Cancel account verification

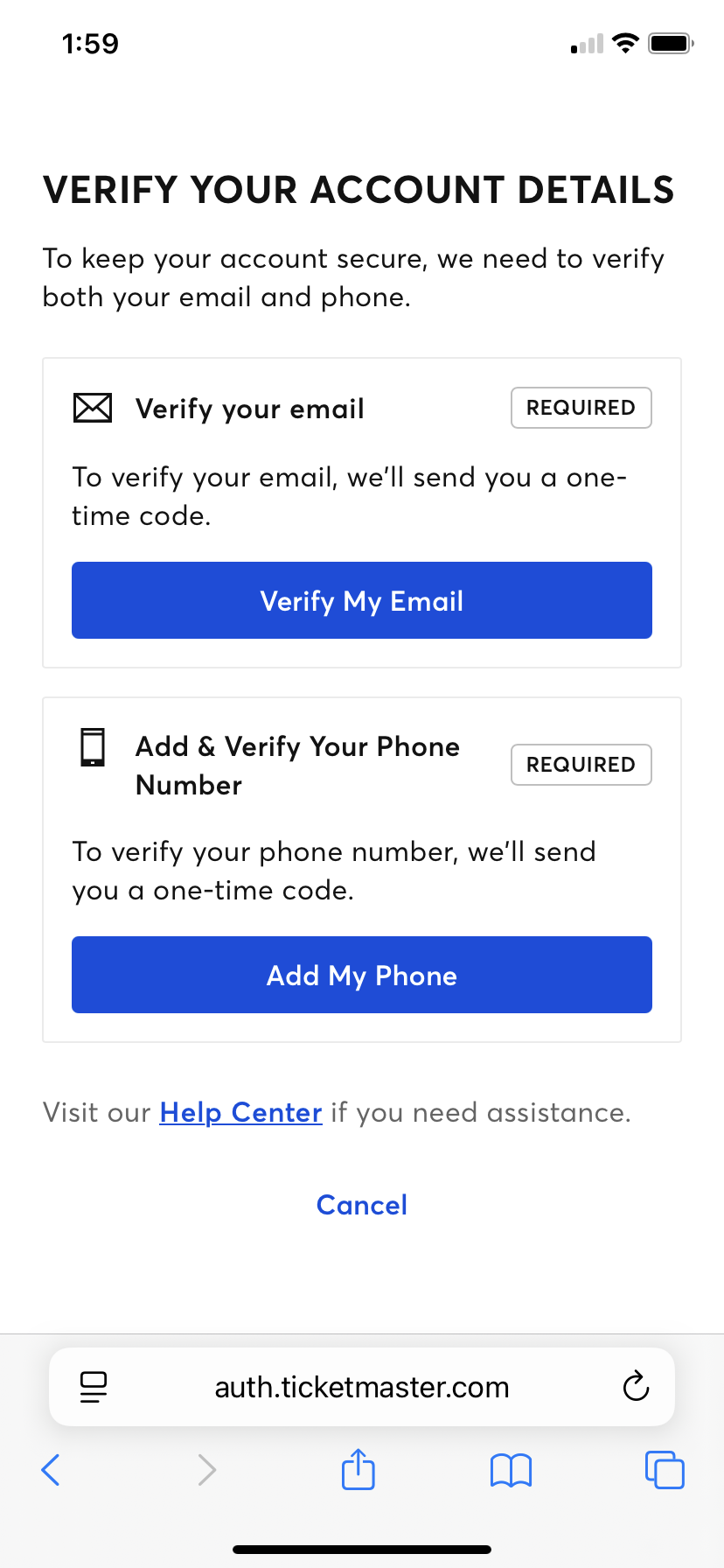pos(361,1205)
